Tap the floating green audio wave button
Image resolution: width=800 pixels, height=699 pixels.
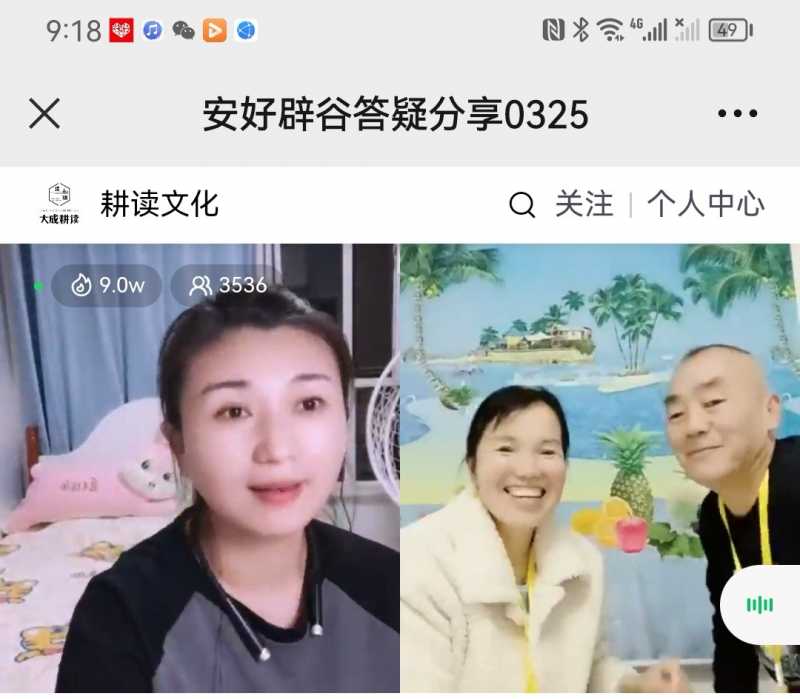(x=761, y=604)
